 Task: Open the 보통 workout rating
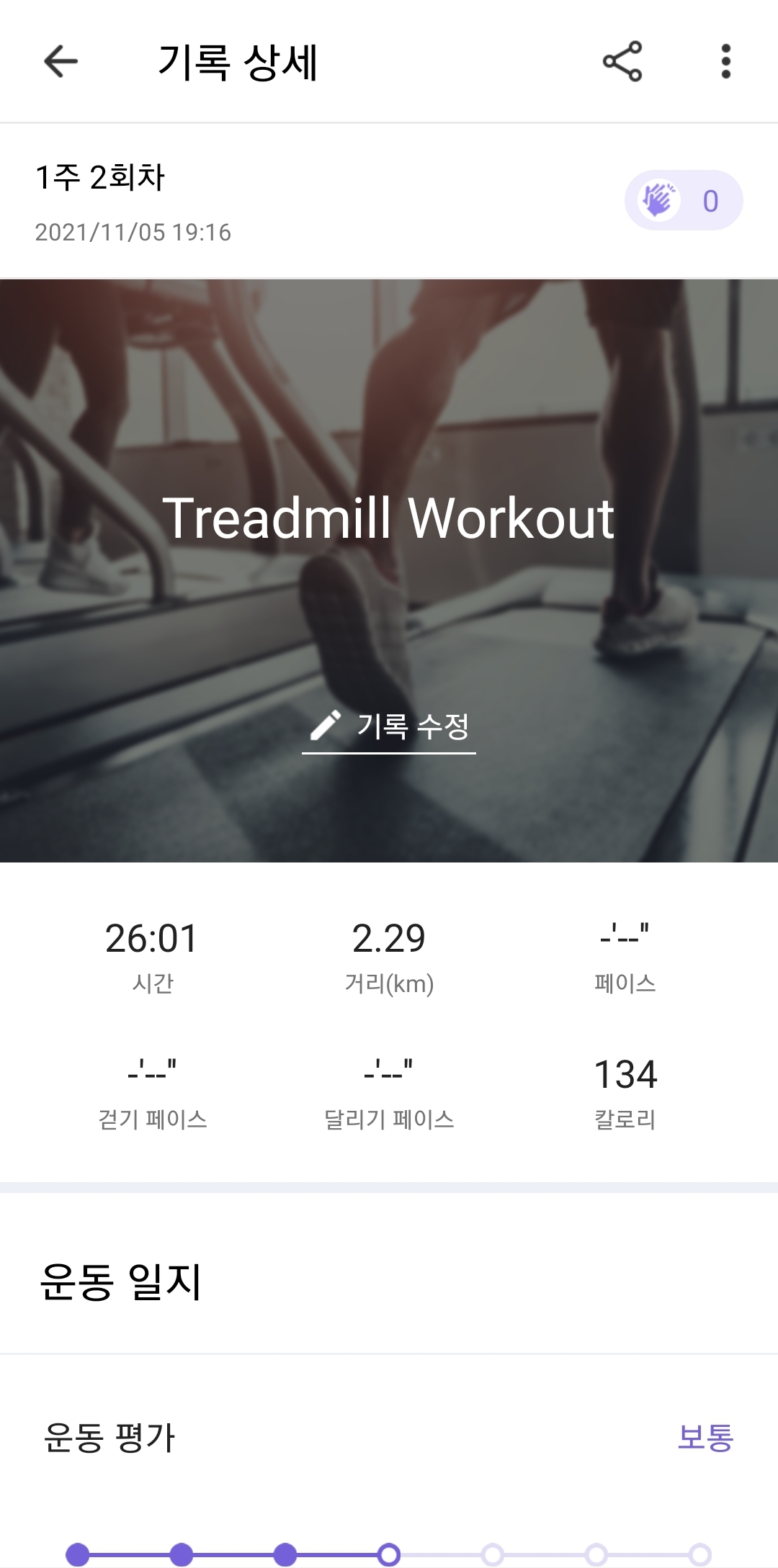point(705,1437)
